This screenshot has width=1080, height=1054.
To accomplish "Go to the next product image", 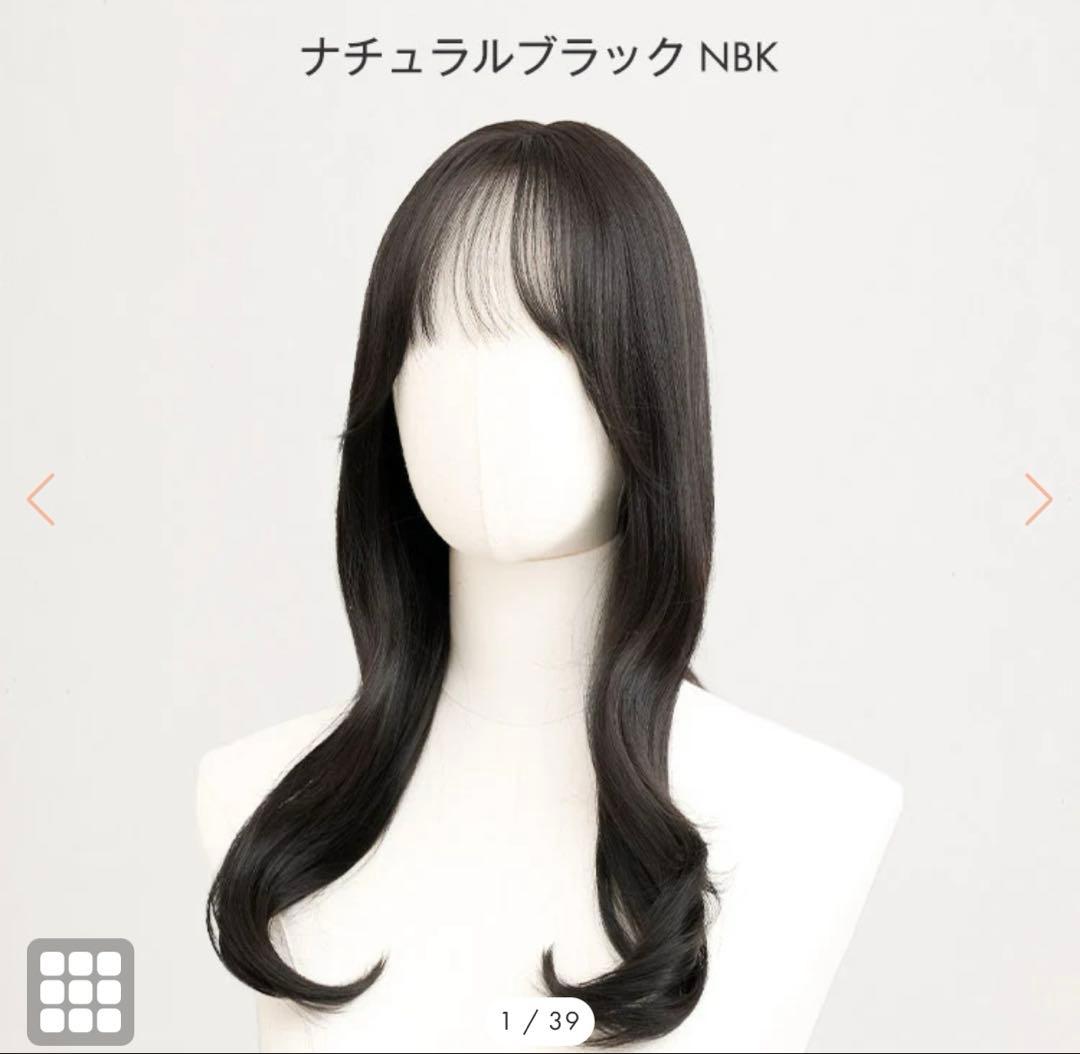I will pyautogui.click(x=1038, y=499).
